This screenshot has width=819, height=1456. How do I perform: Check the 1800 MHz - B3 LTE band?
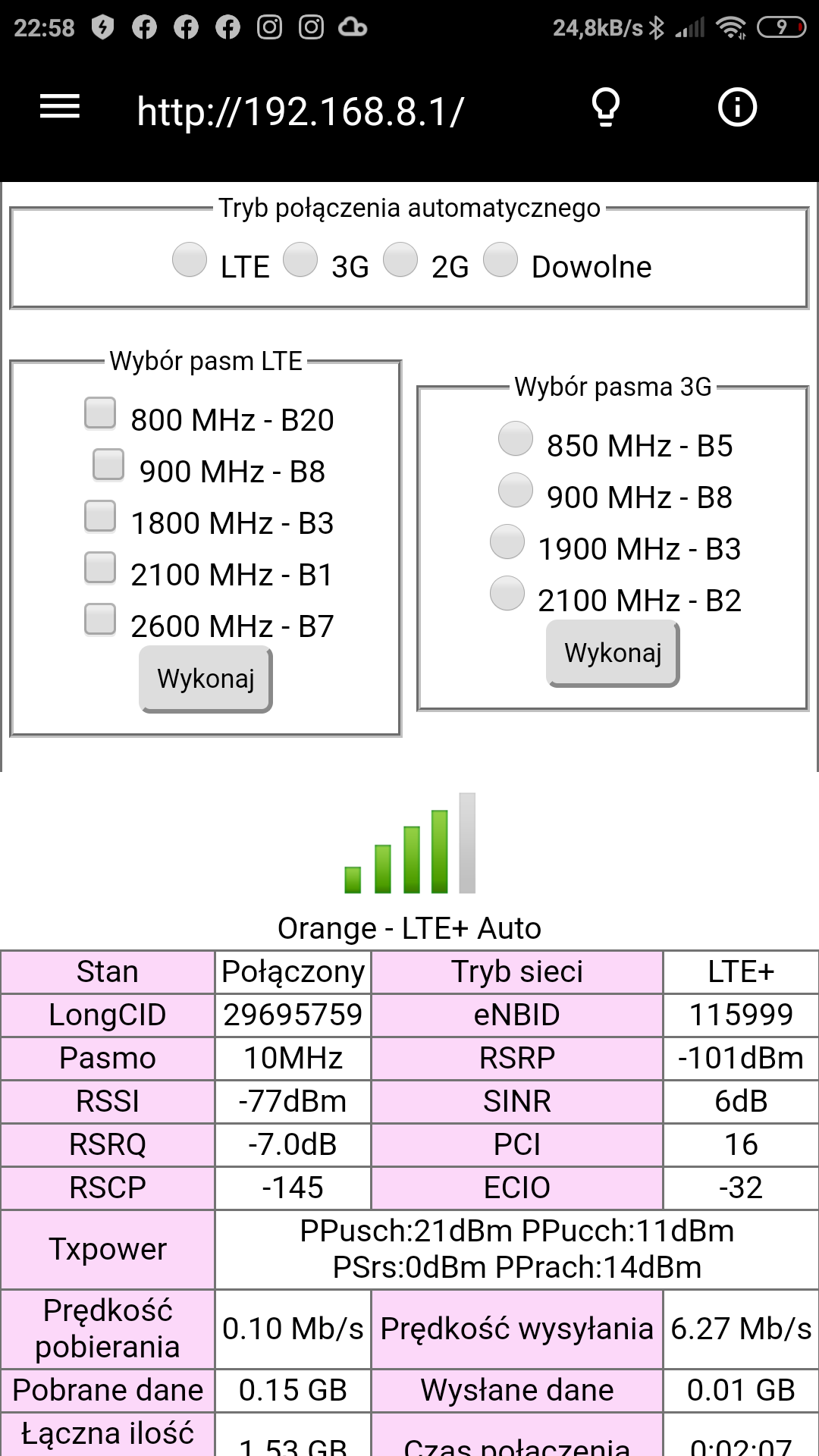(x=100, y=516)
